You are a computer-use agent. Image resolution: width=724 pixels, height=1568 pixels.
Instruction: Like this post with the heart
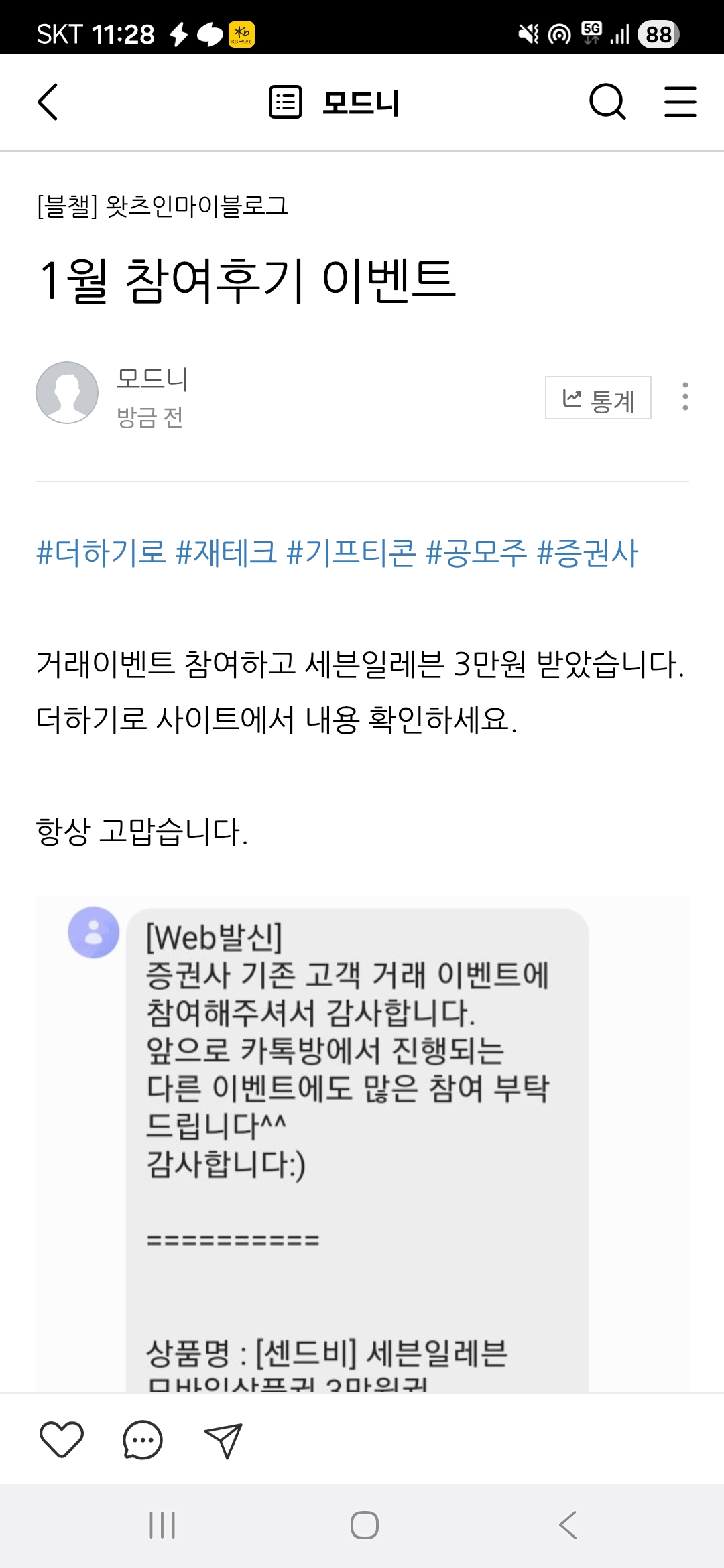pyautogui.click(x=62, y=1439)
